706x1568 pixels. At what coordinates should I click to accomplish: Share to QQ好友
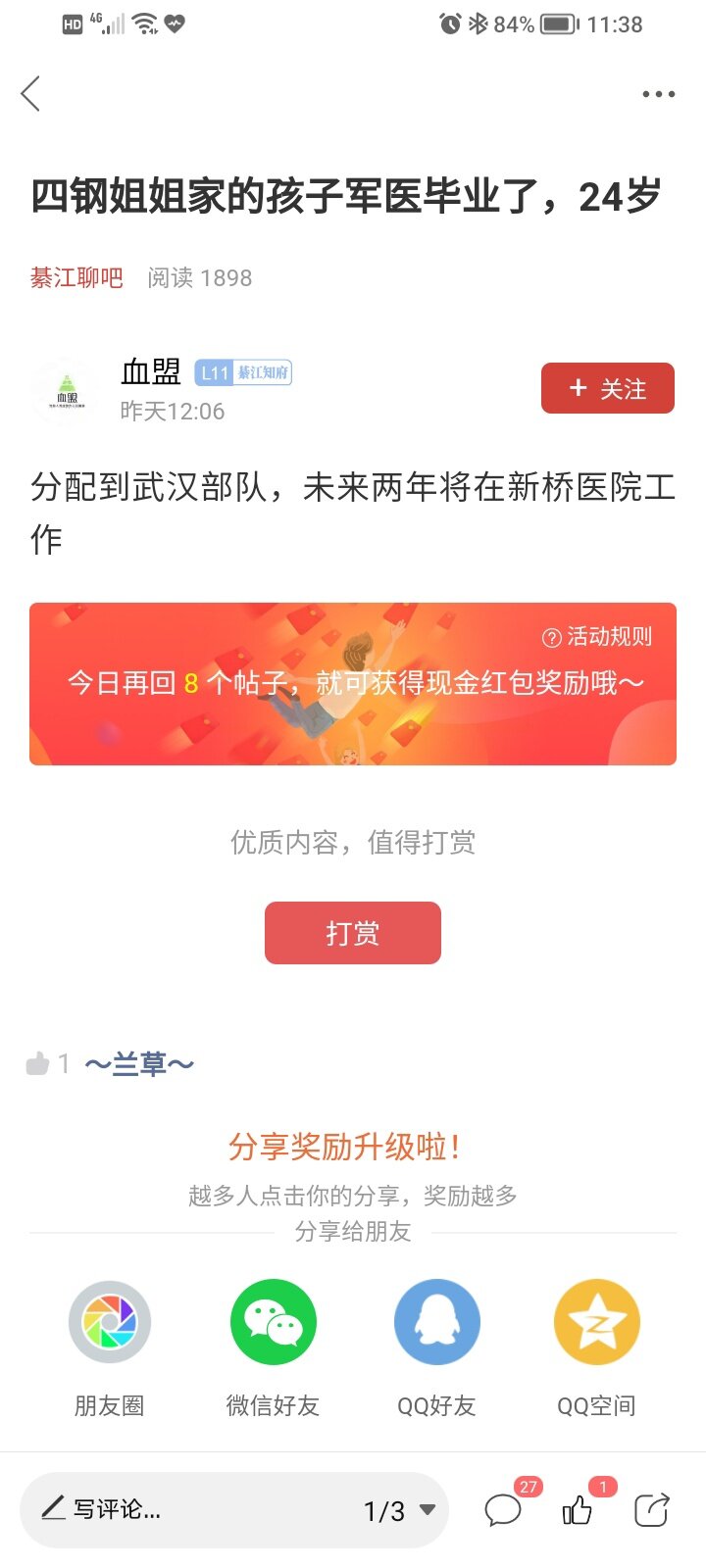(x=436, y=1323)
